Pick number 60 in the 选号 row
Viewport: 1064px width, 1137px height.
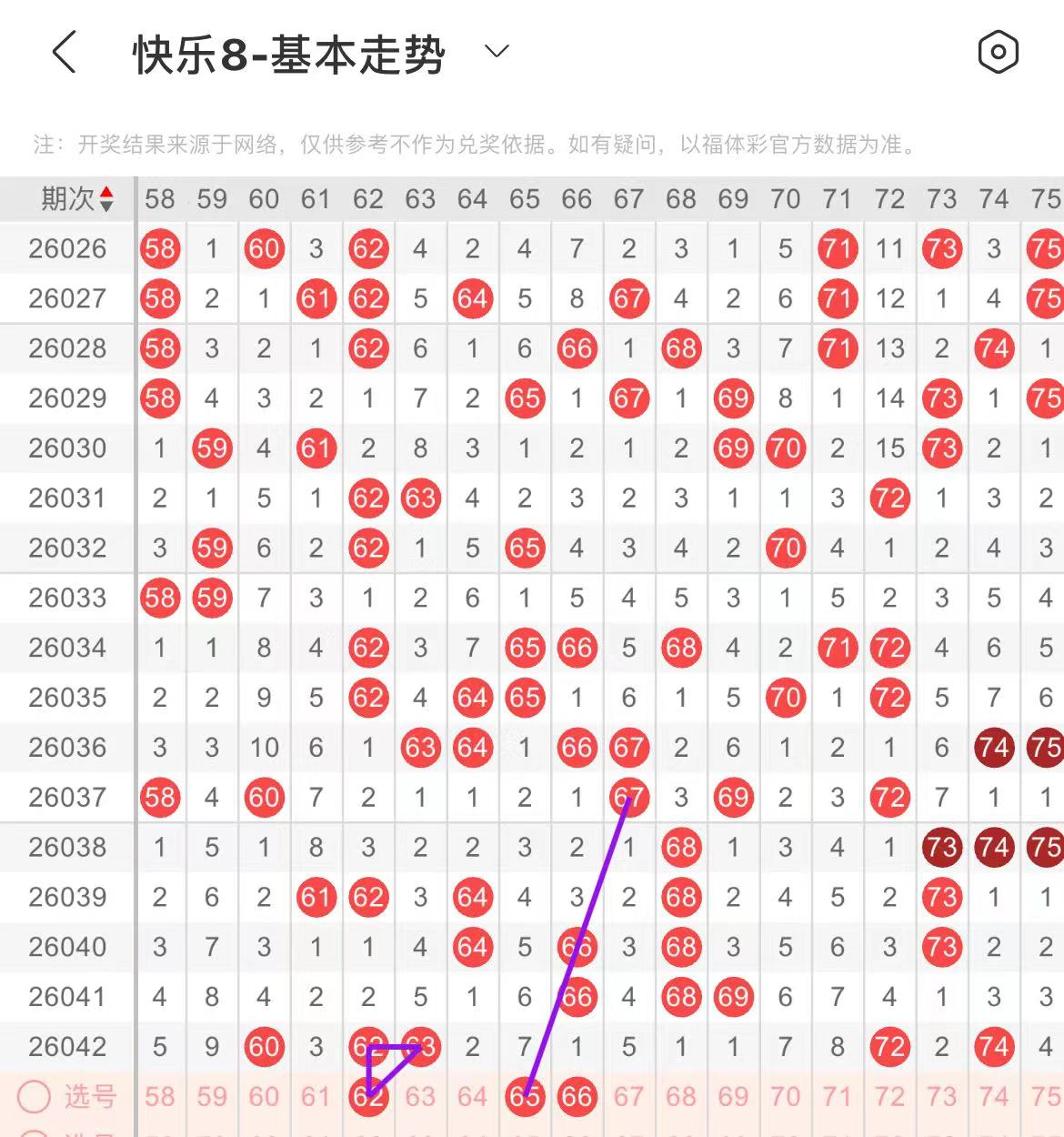point(264,1097)
